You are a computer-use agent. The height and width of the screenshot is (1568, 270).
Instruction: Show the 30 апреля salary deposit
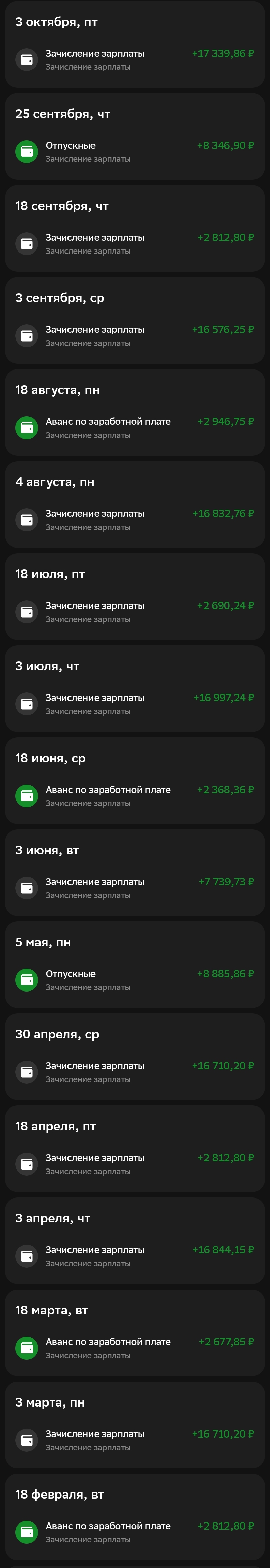[x=135, y=1072]
